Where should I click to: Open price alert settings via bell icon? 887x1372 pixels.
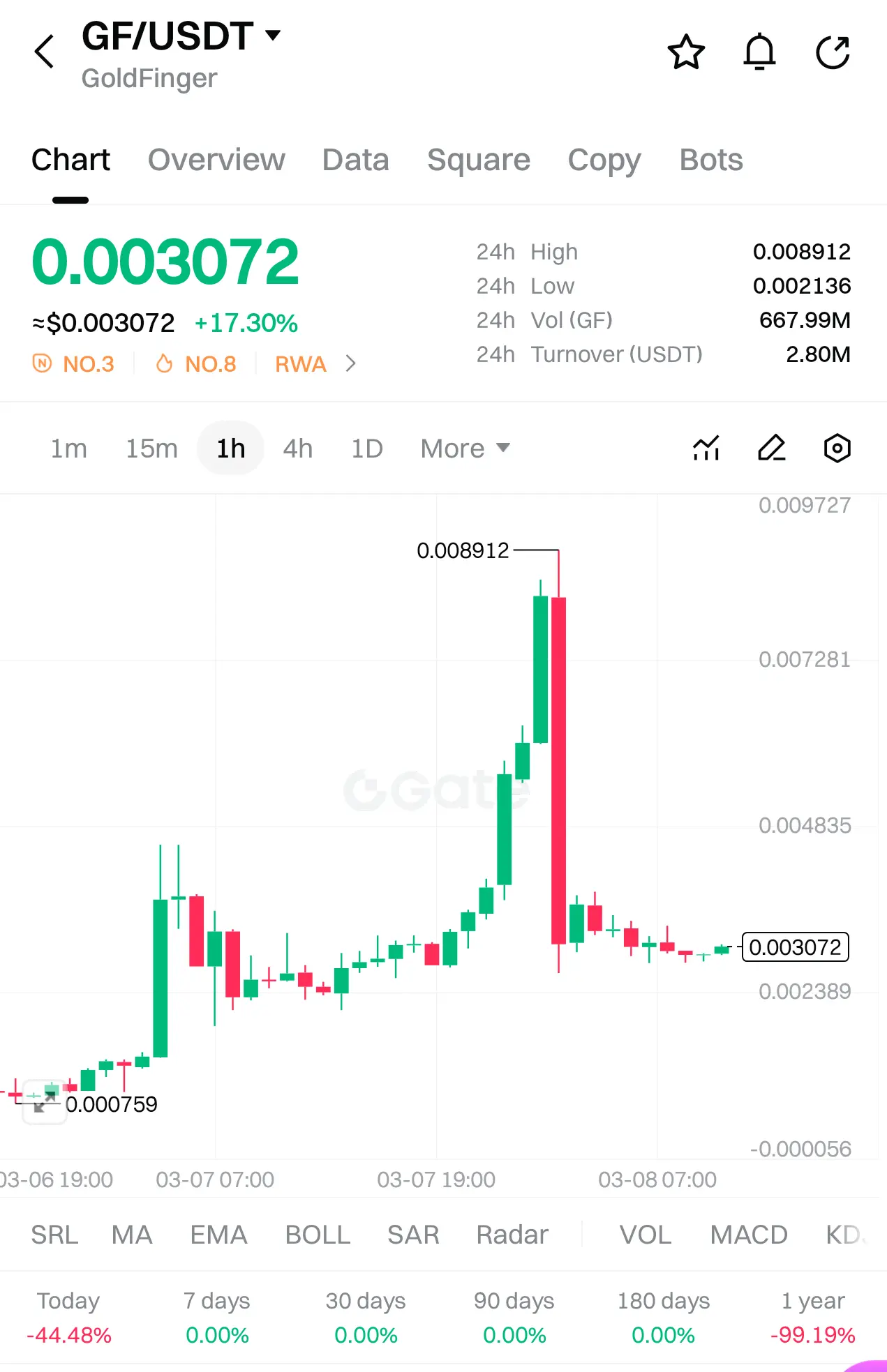(760, 52)
